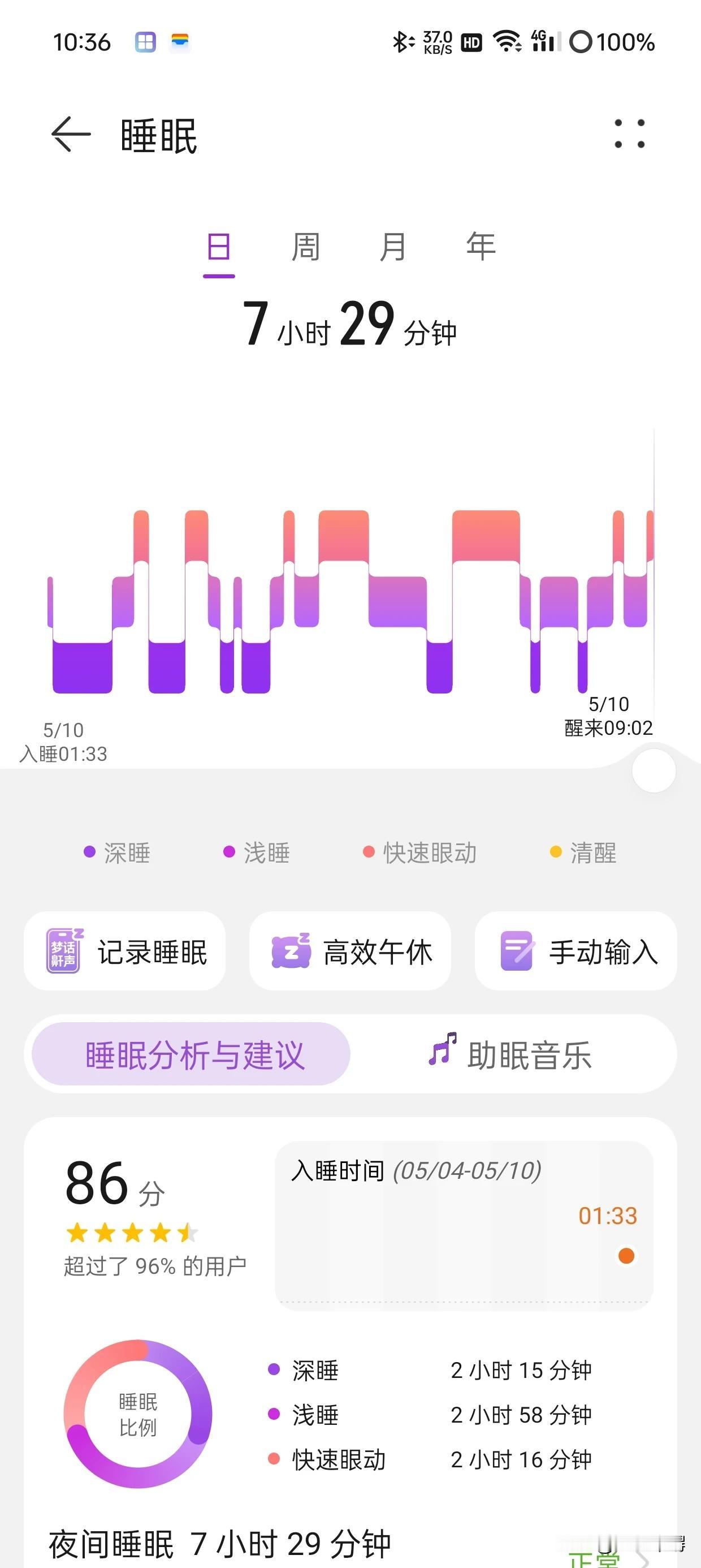Select the 睡眠分析与建议 tab
Viewport: 701px width, 1568px height.
click(x=191, y=1054)
